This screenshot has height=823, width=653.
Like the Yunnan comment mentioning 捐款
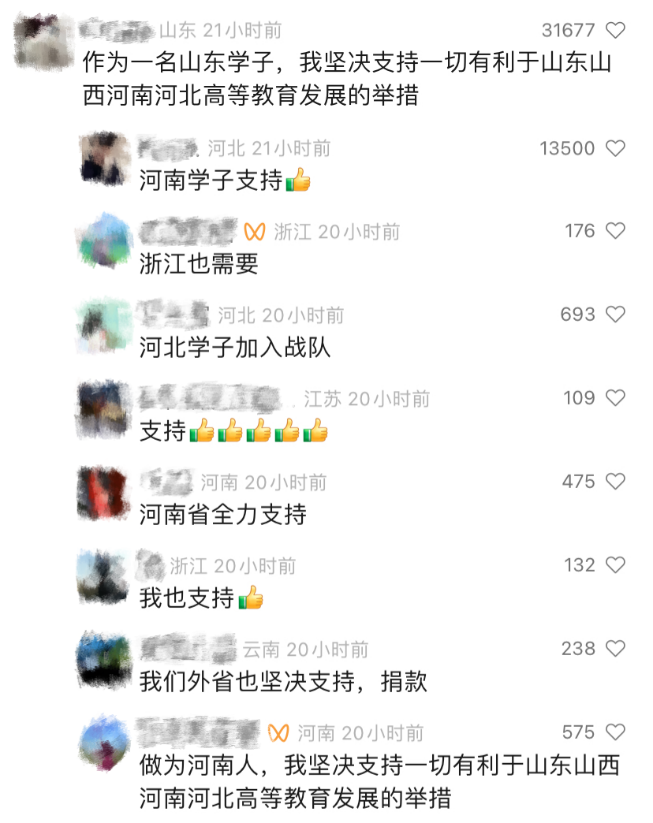(616, 649)
